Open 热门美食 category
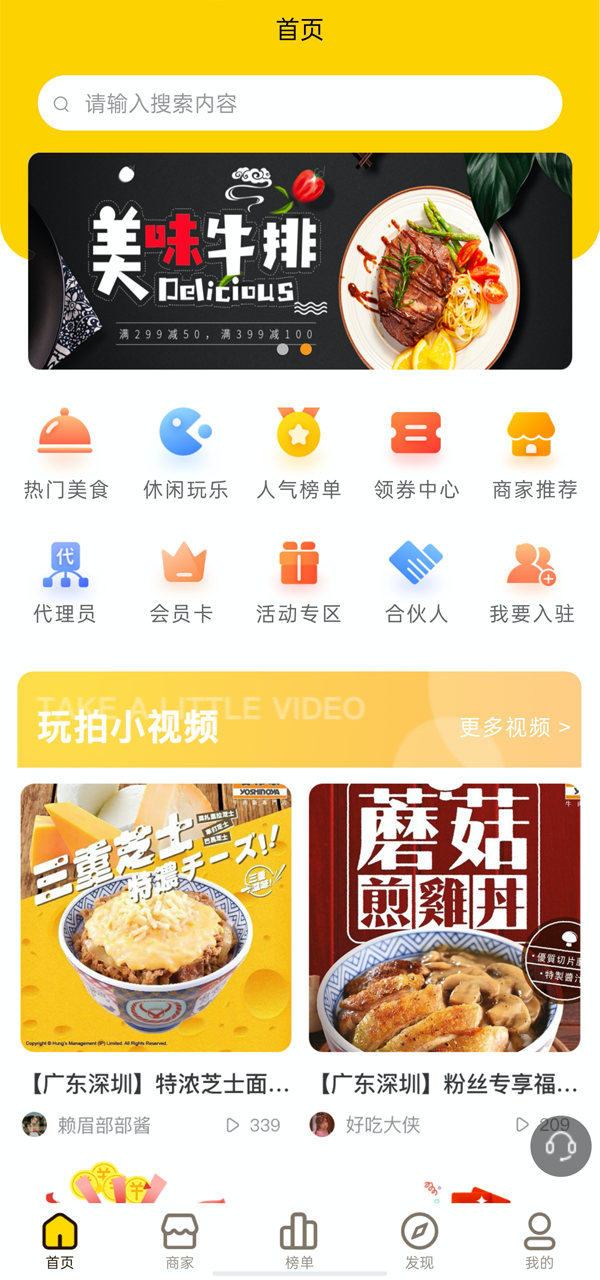 tap(65, 453)
